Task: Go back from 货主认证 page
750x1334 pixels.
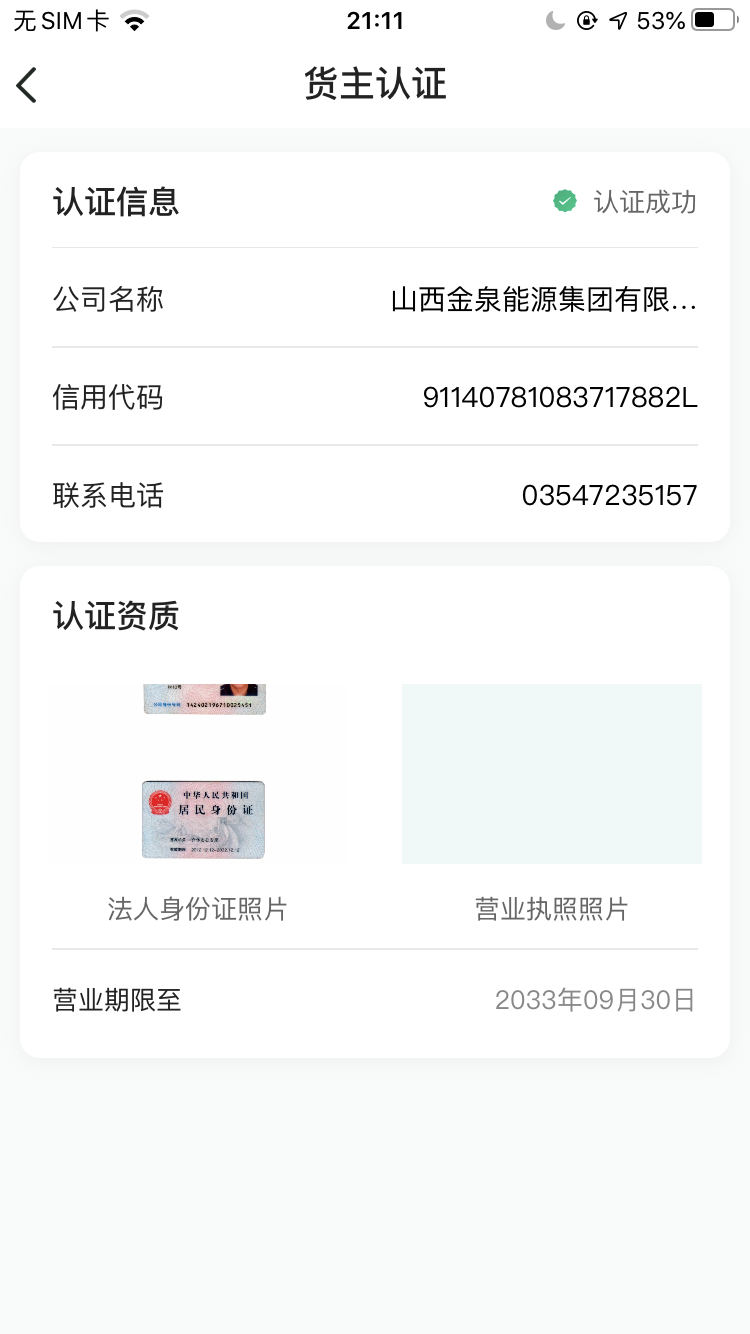Action: (x=27, y=85)
